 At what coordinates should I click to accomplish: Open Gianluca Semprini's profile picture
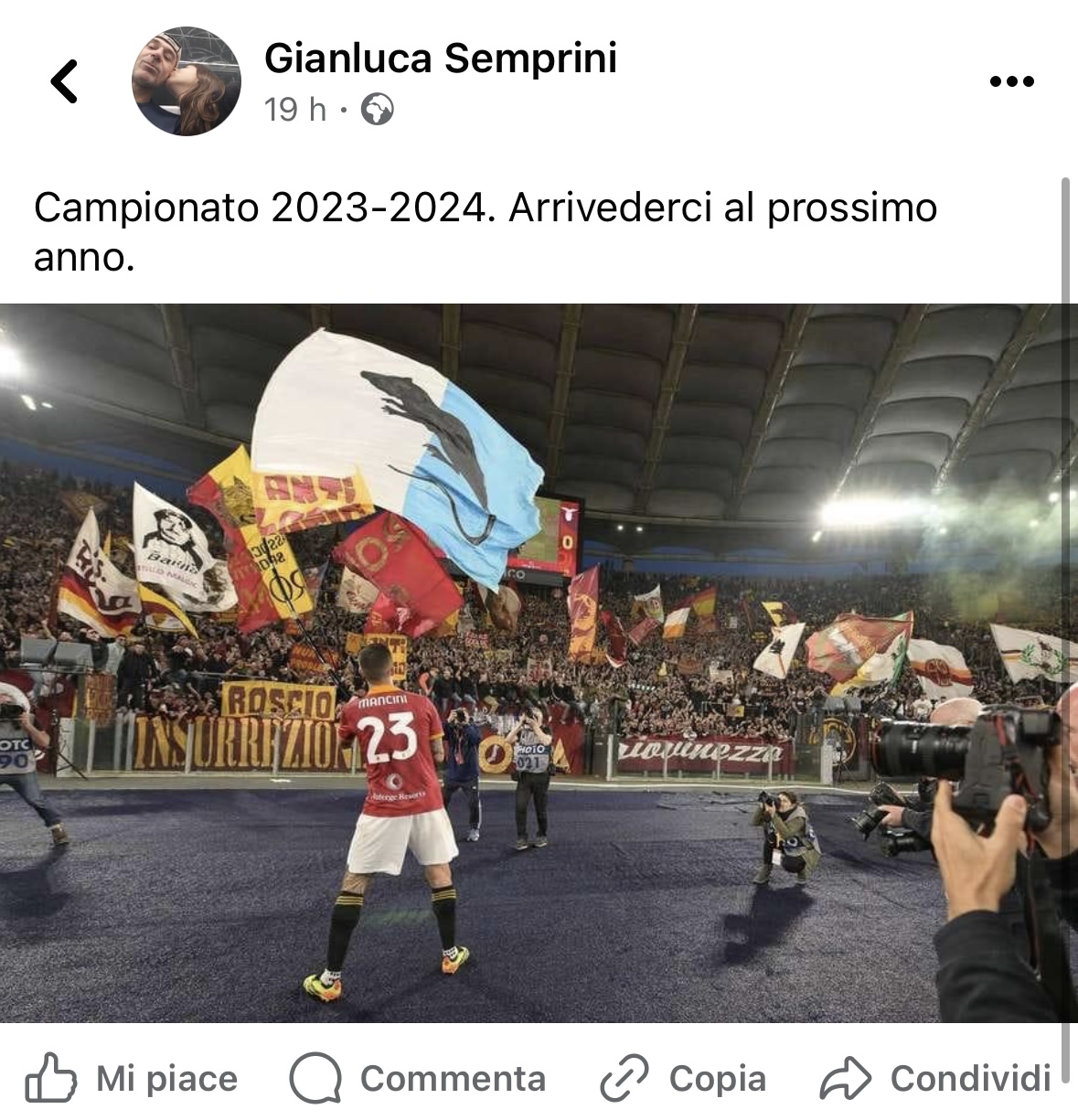187,81
